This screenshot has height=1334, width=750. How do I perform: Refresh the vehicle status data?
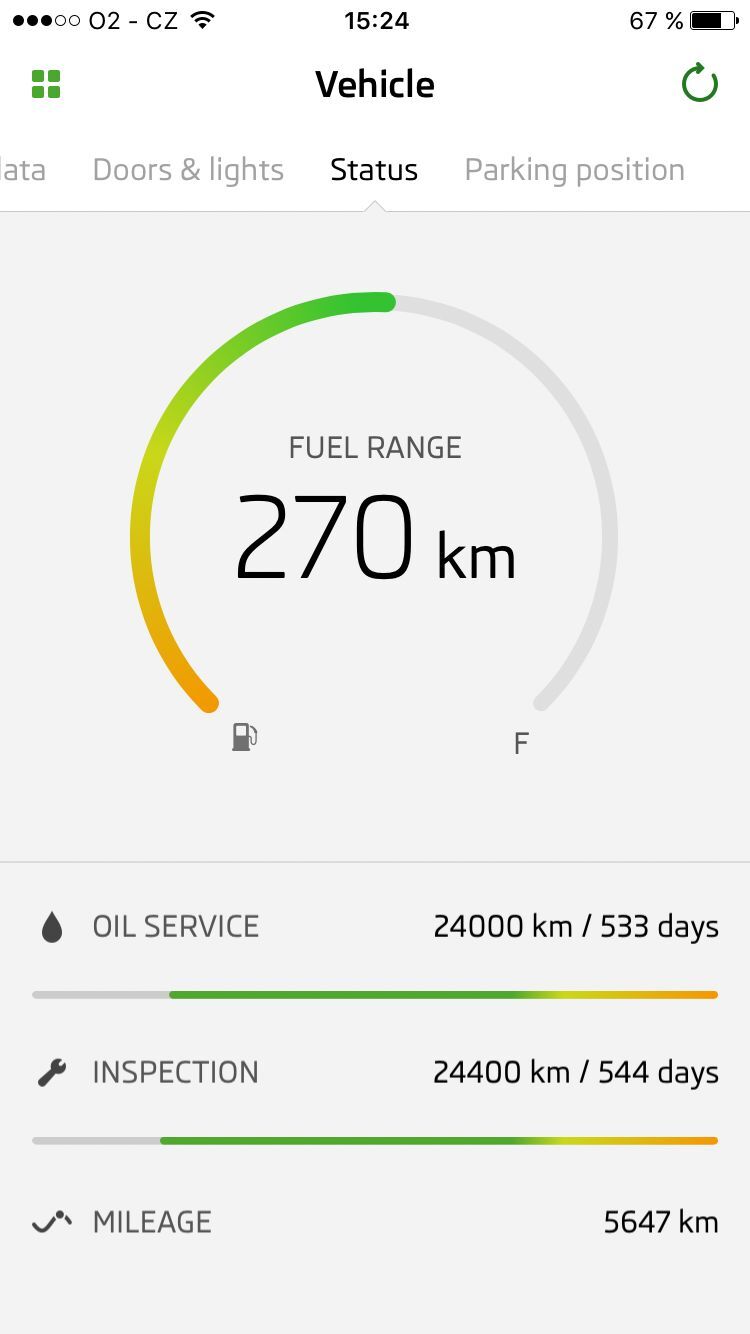700,84
